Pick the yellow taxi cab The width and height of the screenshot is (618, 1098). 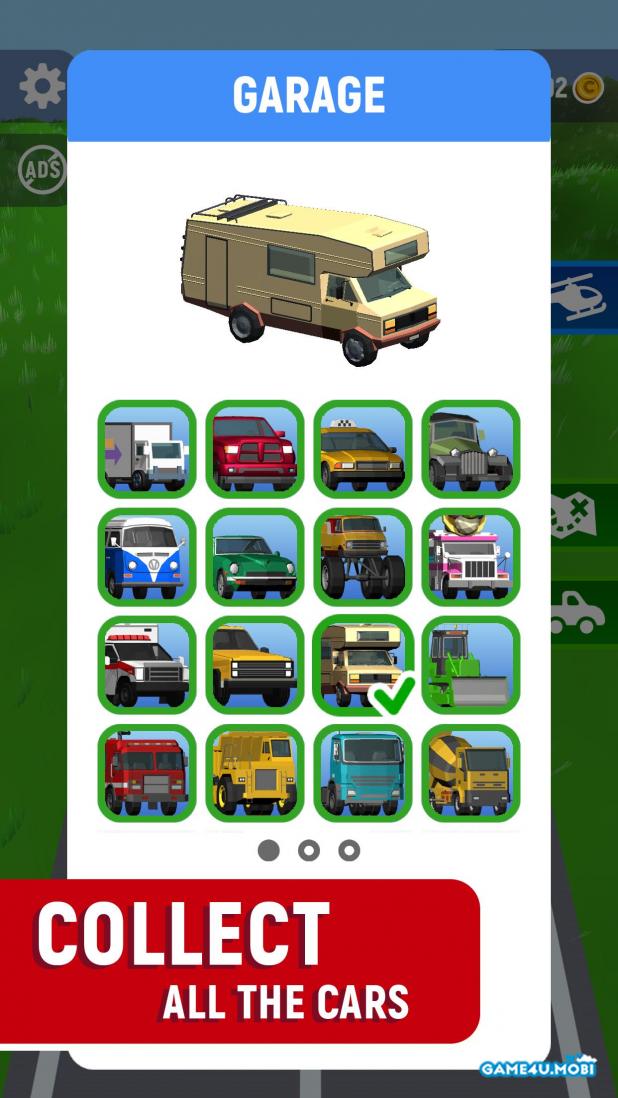363,449
